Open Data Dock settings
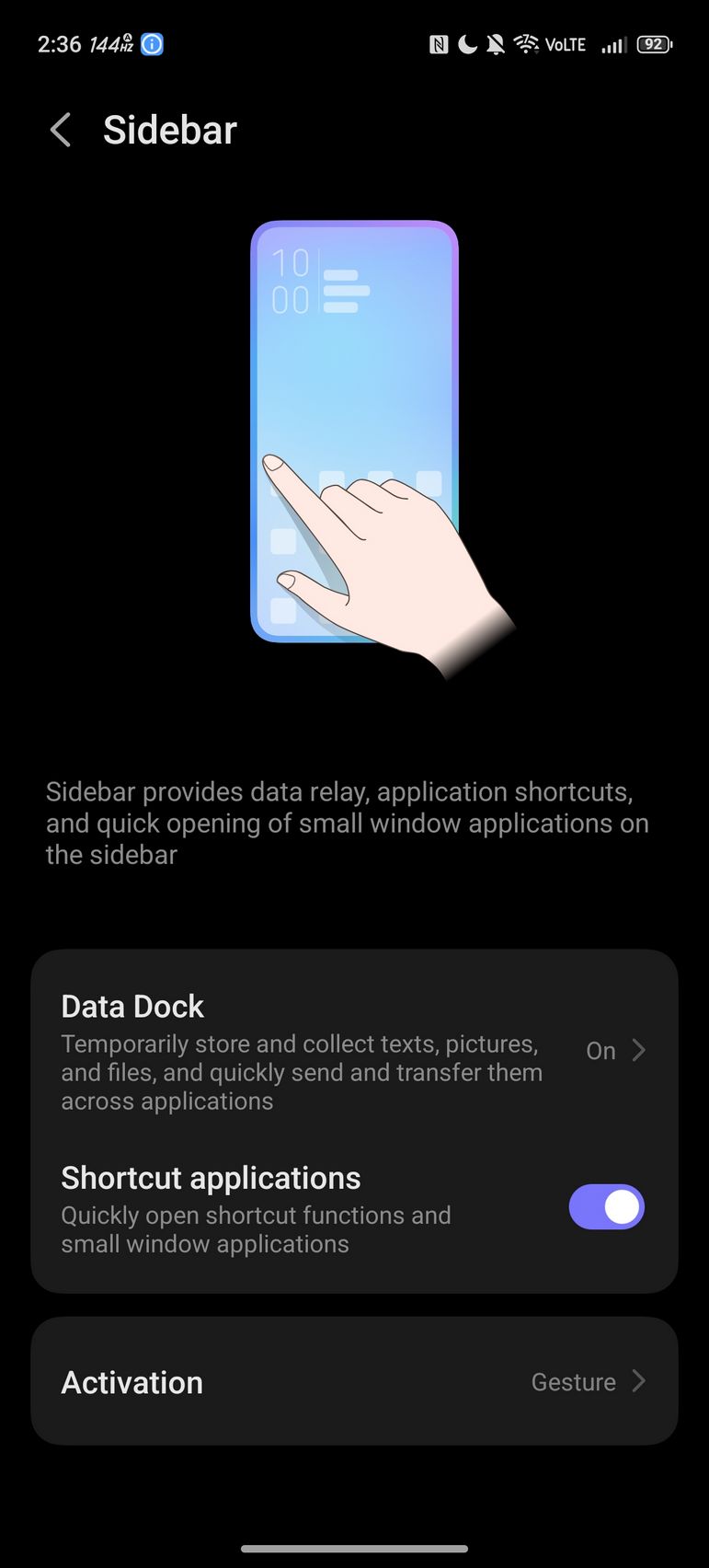 pos(354,1050)
